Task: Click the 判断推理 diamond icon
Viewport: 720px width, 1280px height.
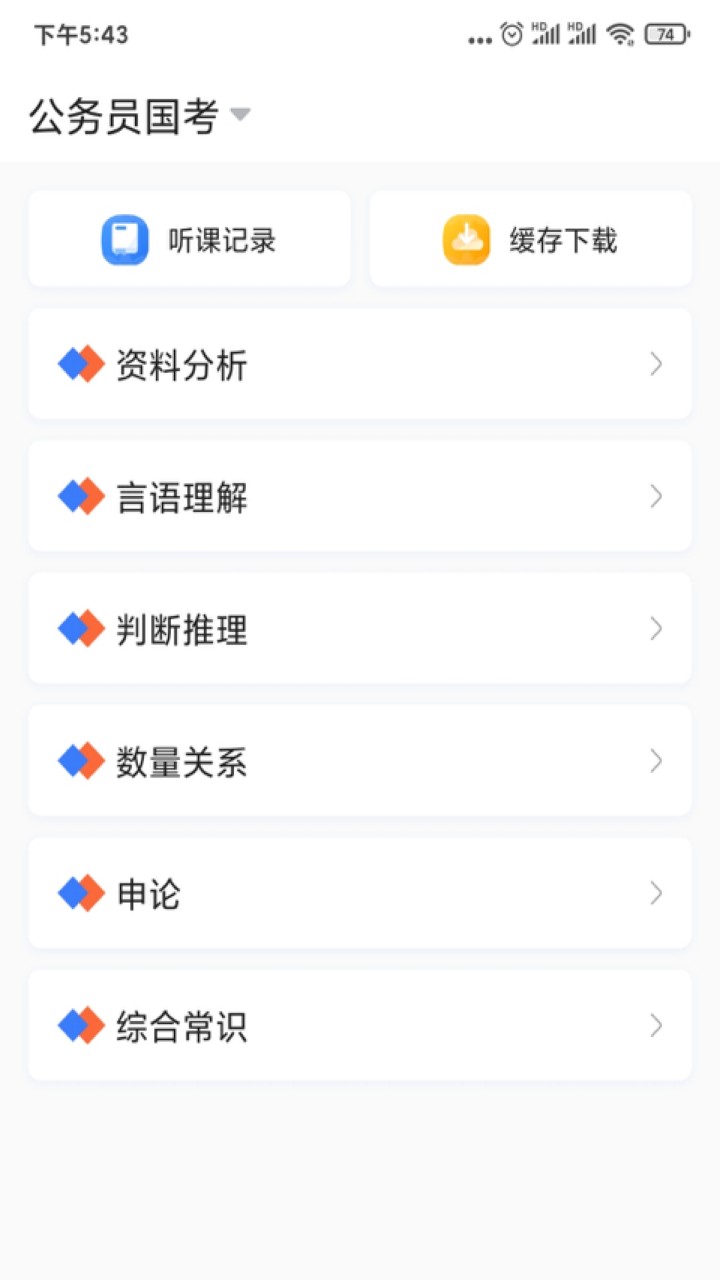Action: pos(80,628)
